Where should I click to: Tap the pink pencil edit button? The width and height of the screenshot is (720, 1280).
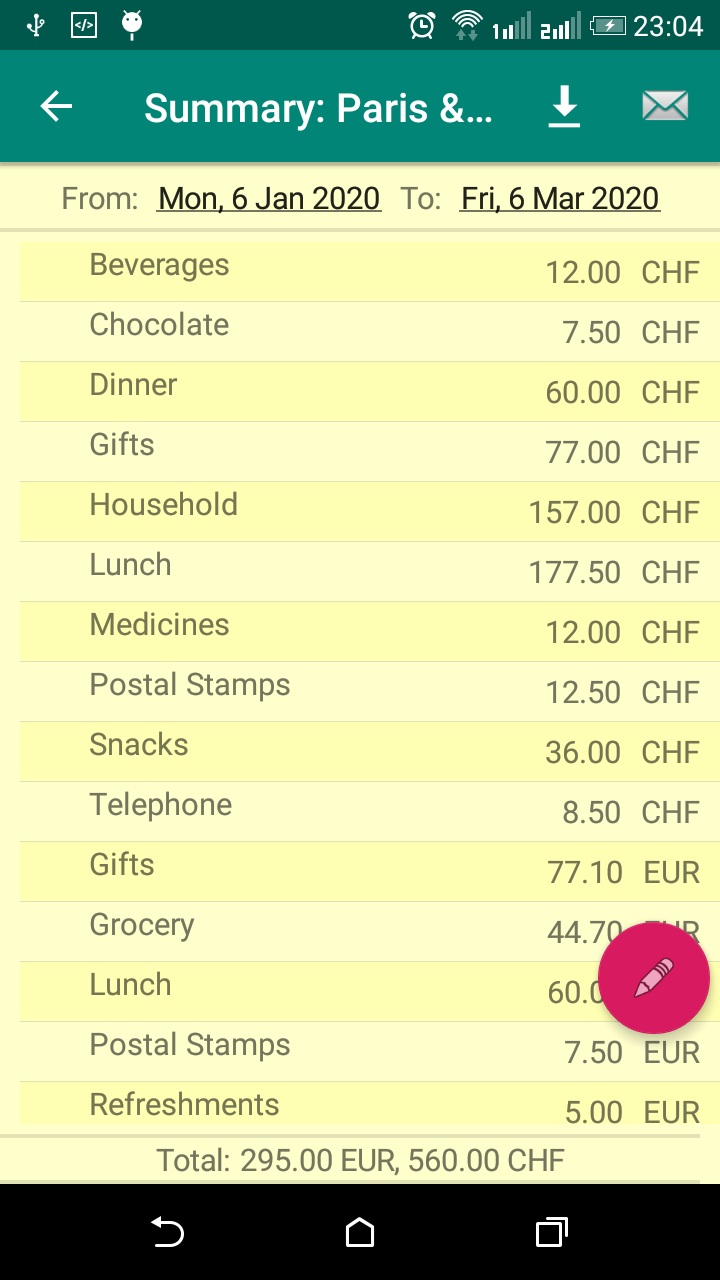point(654,978)
